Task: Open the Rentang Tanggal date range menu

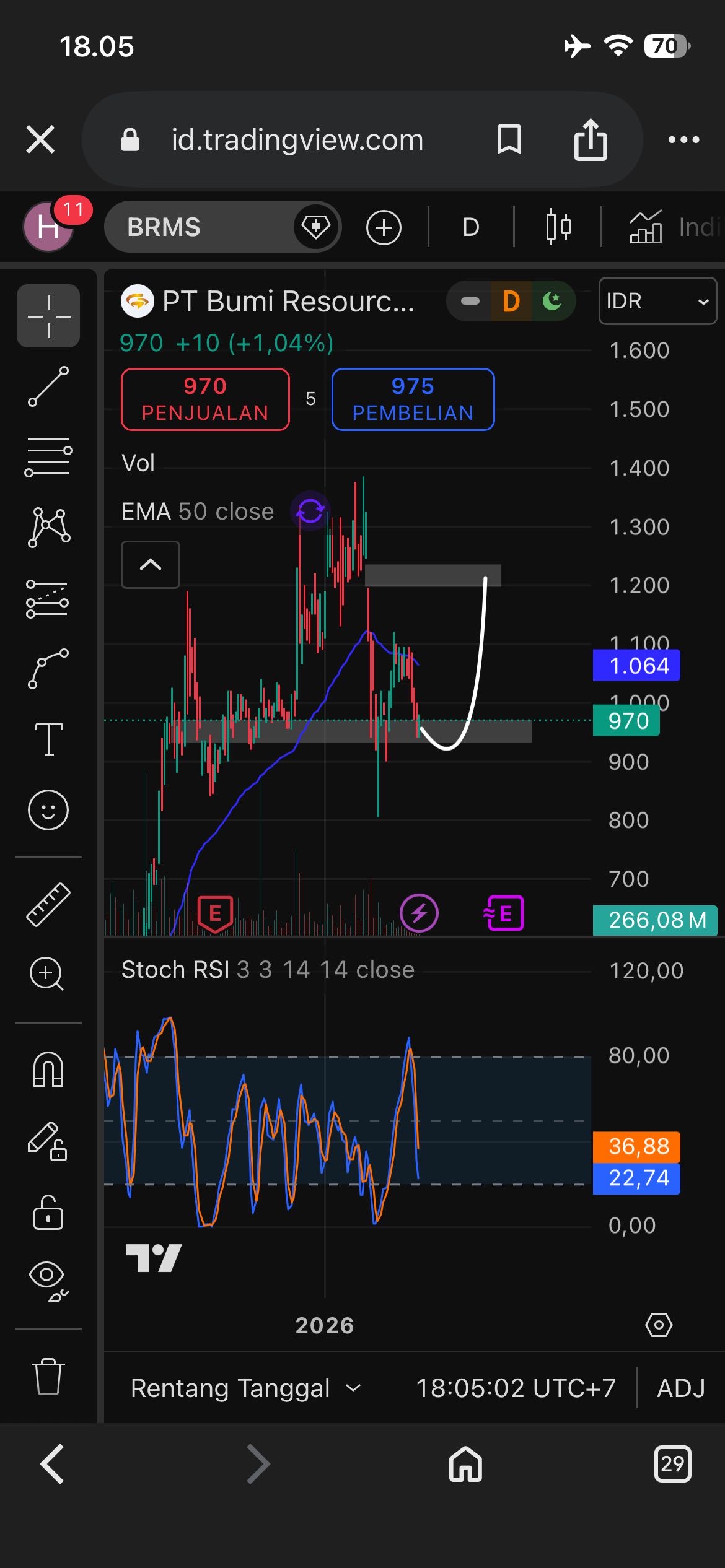Action: coord(245,1388)
